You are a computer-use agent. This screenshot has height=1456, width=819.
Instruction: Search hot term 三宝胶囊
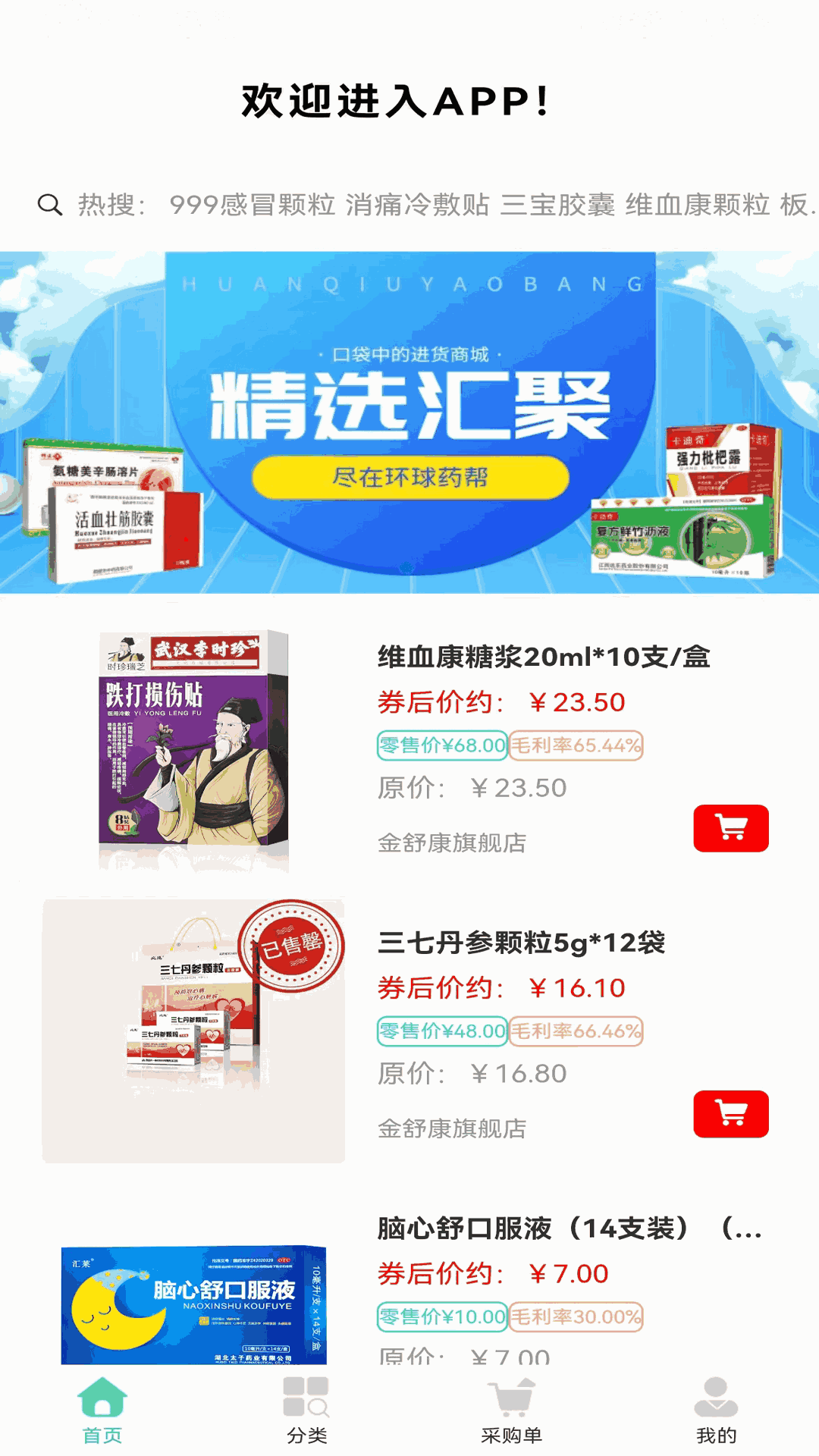pos(557,205)
